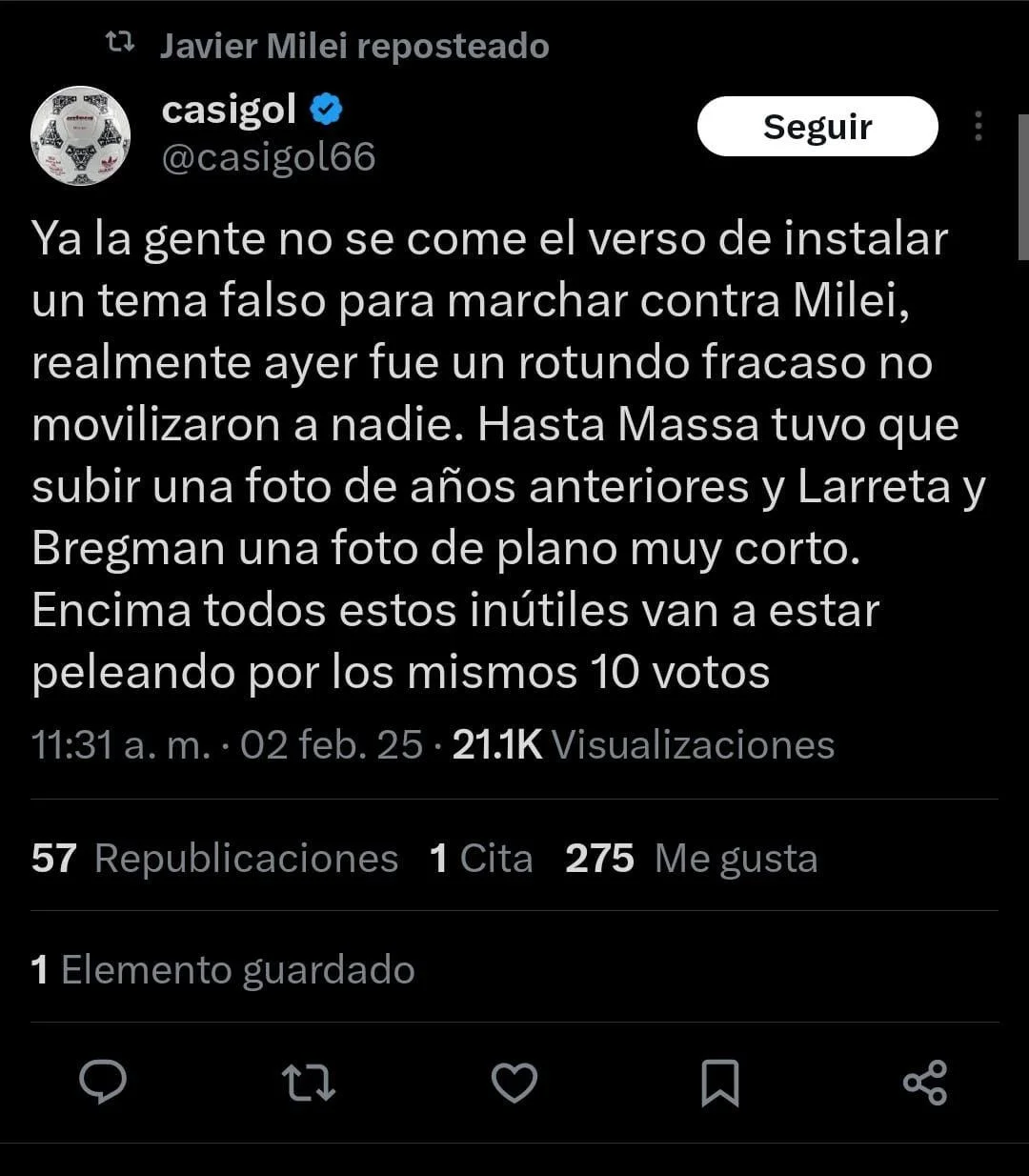Open the @casigol66 handle profile
The width and height of the screenshot is (1029, 1176).
[269, 157]
